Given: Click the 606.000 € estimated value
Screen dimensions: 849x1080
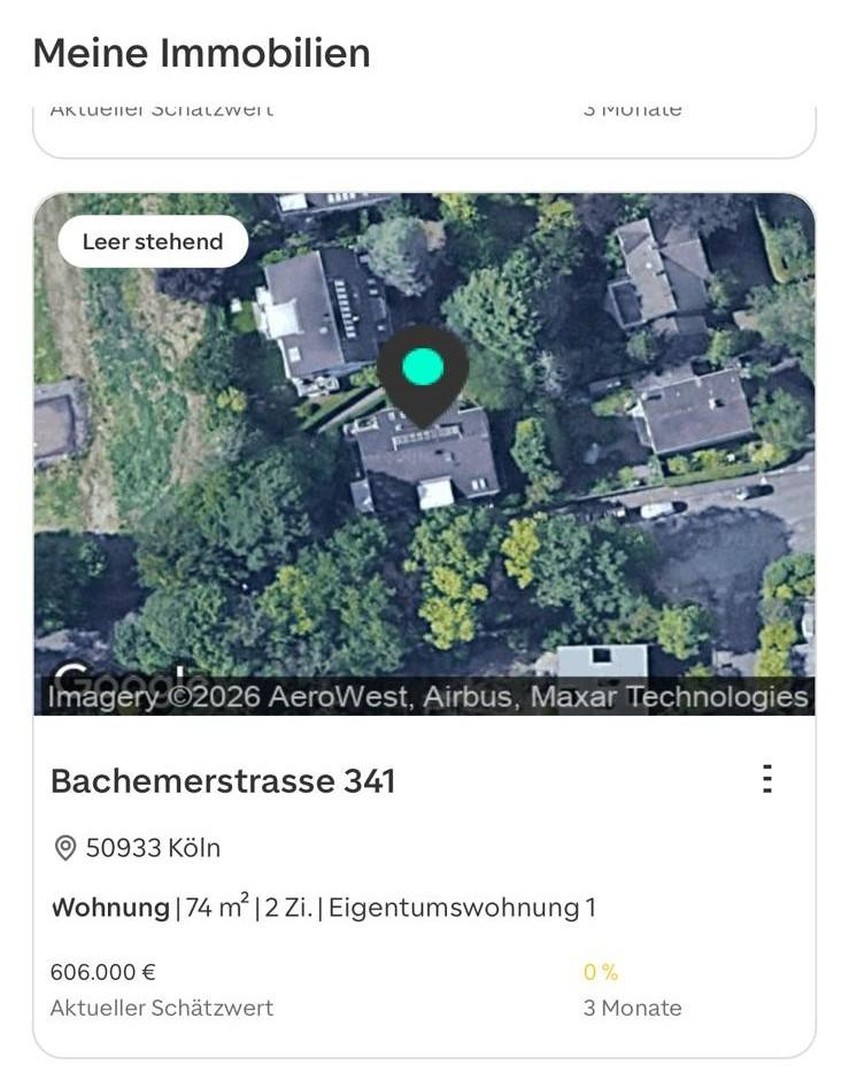Looking at the screenshot, I should [x=101, y=971].
